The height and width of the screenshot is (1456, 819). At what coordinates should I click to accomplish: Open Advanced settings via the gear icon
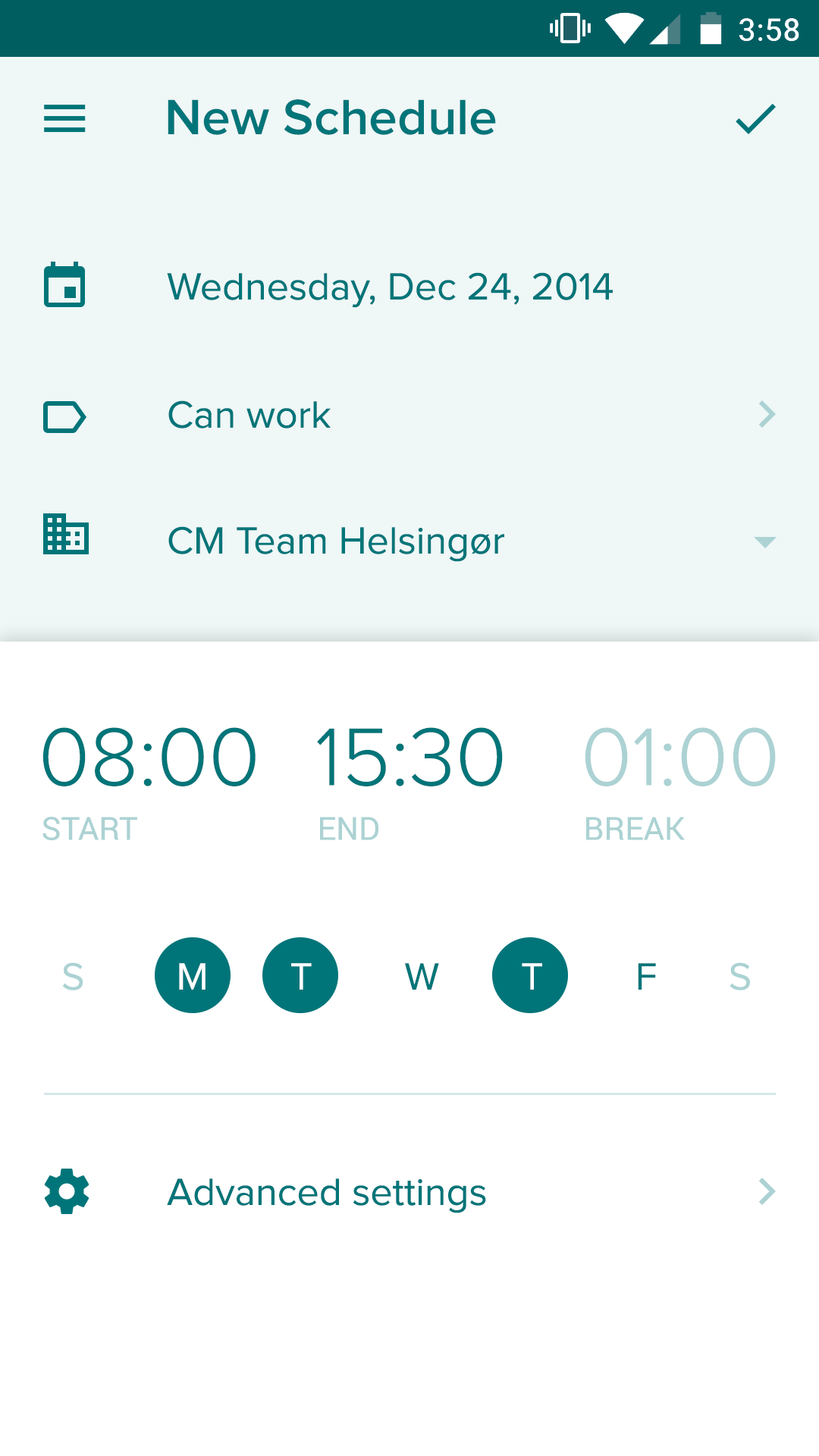point(66,1192)
